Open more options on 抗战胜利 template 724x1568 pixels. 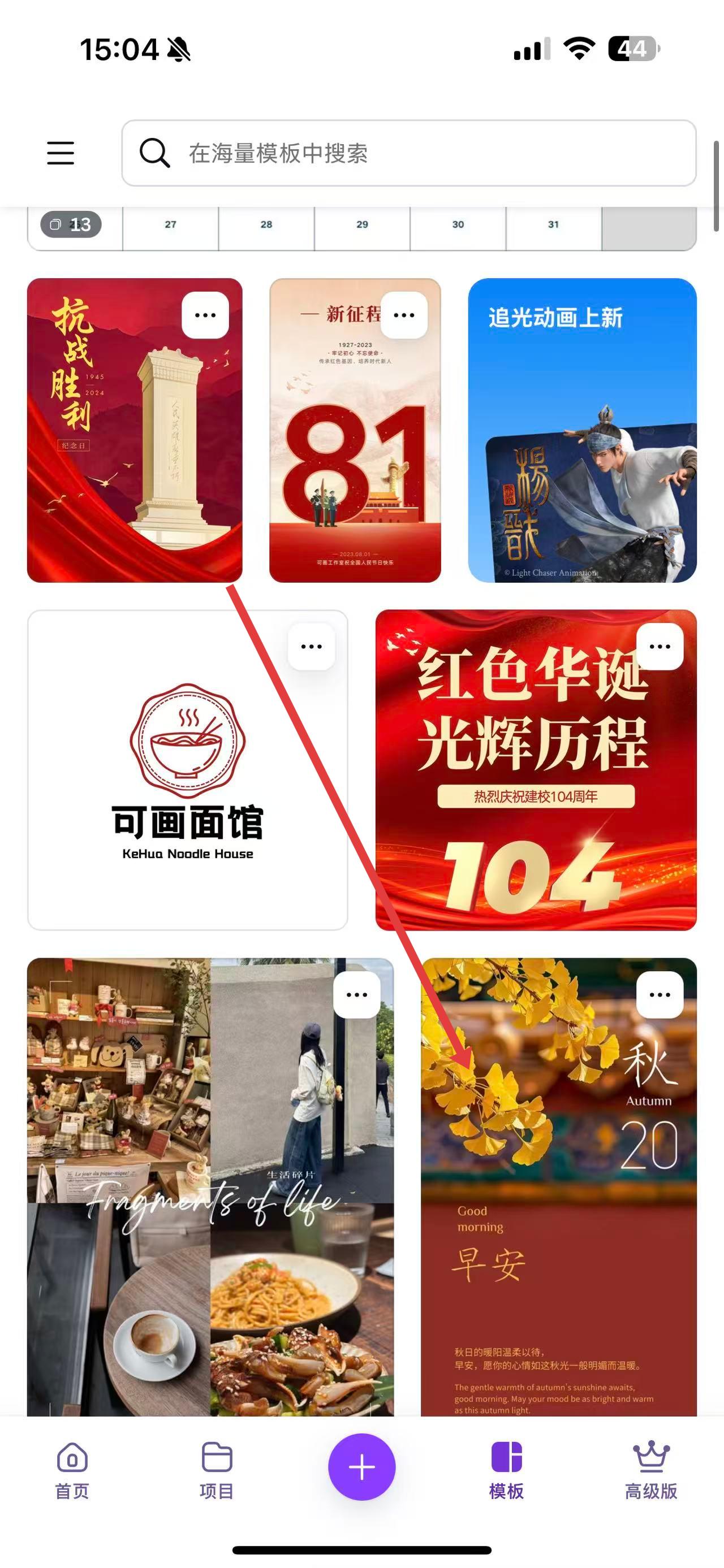[x=205, y=315]
